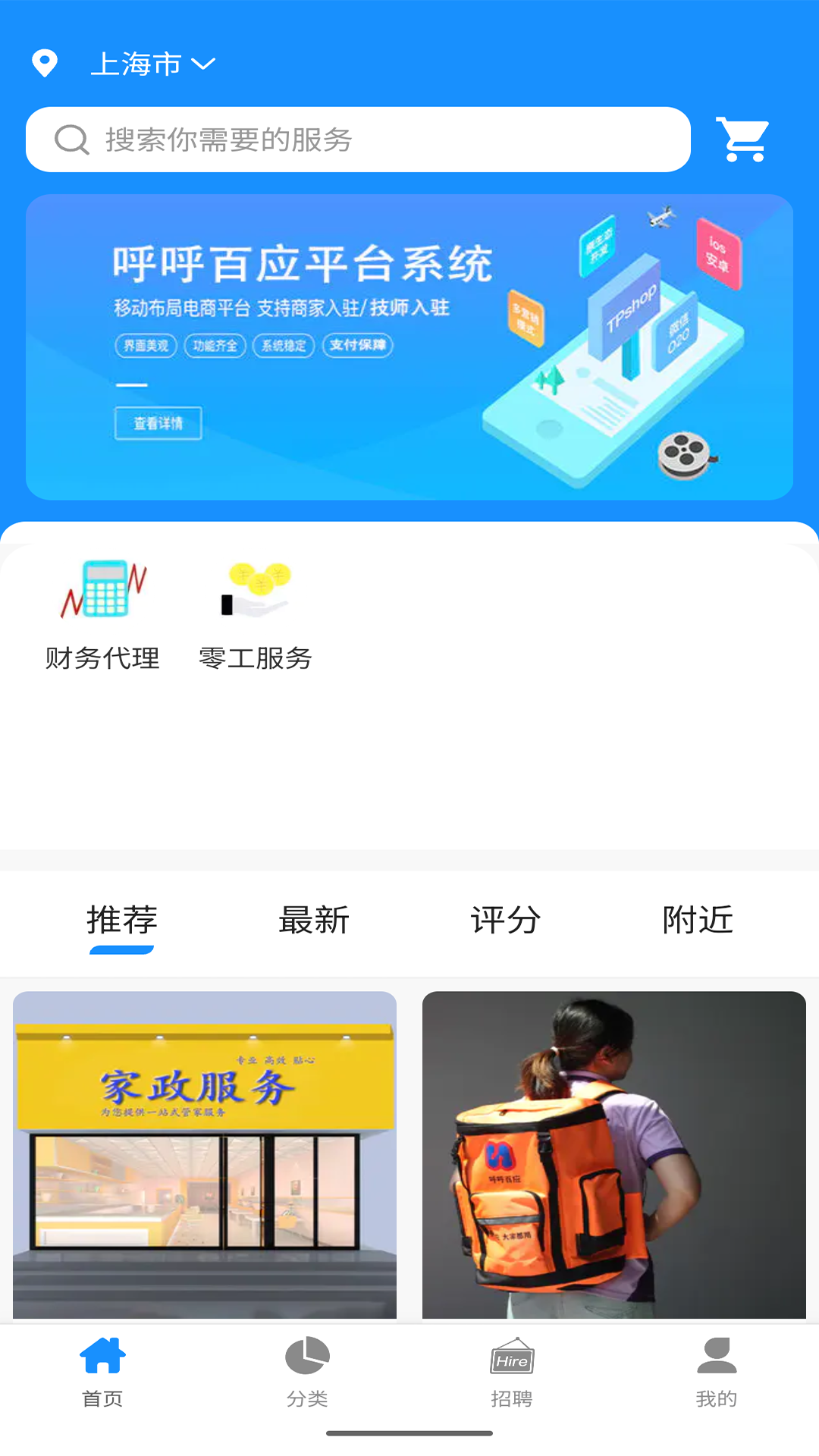This screenshot has height=1456, width=819.
Task: Switch to 分类 in bottom navigation
Action: (x=307, y=1371)
